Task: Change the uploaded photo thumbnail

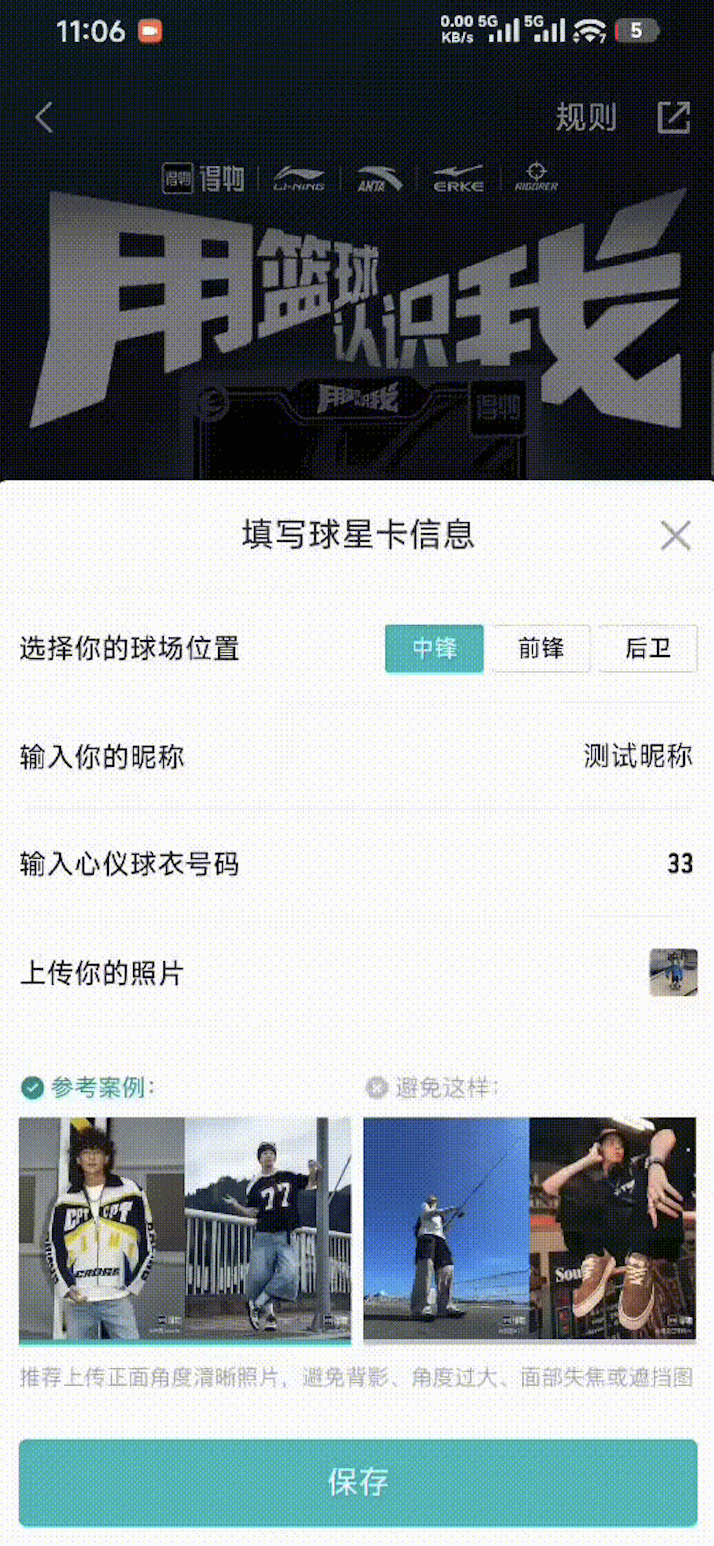Action: pyautogui.click(x=673, y=972)
